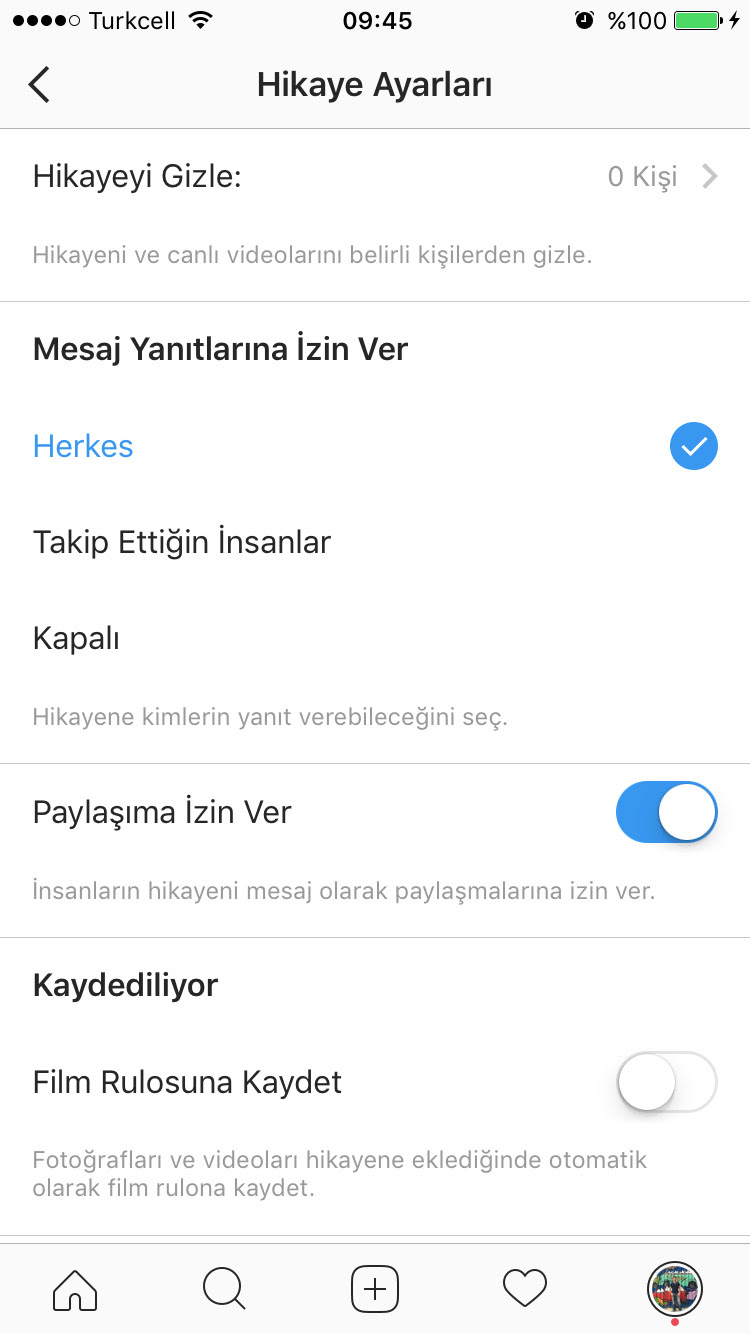This screenshot has width=750, height=1334.
Task: Open the profile picture tab
Action: tap(675, 1288)
